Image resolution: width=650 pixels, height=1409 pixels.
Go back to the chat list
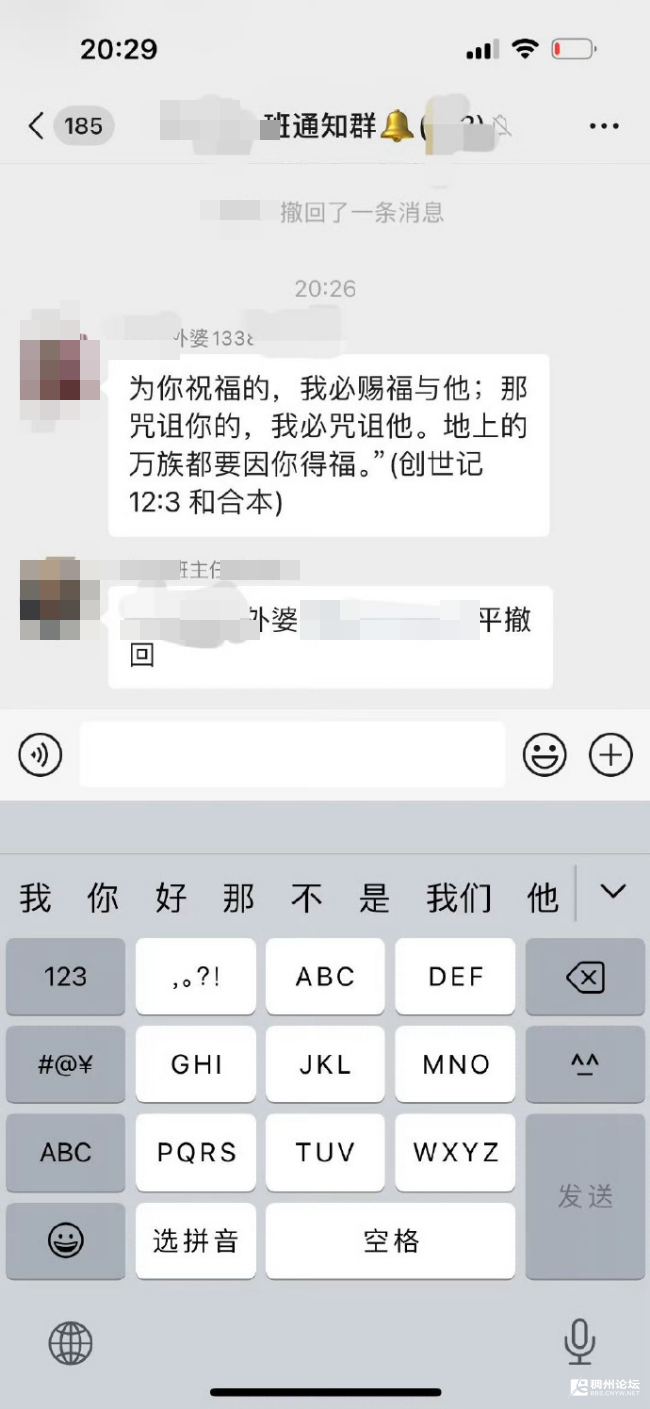(38, 126)
